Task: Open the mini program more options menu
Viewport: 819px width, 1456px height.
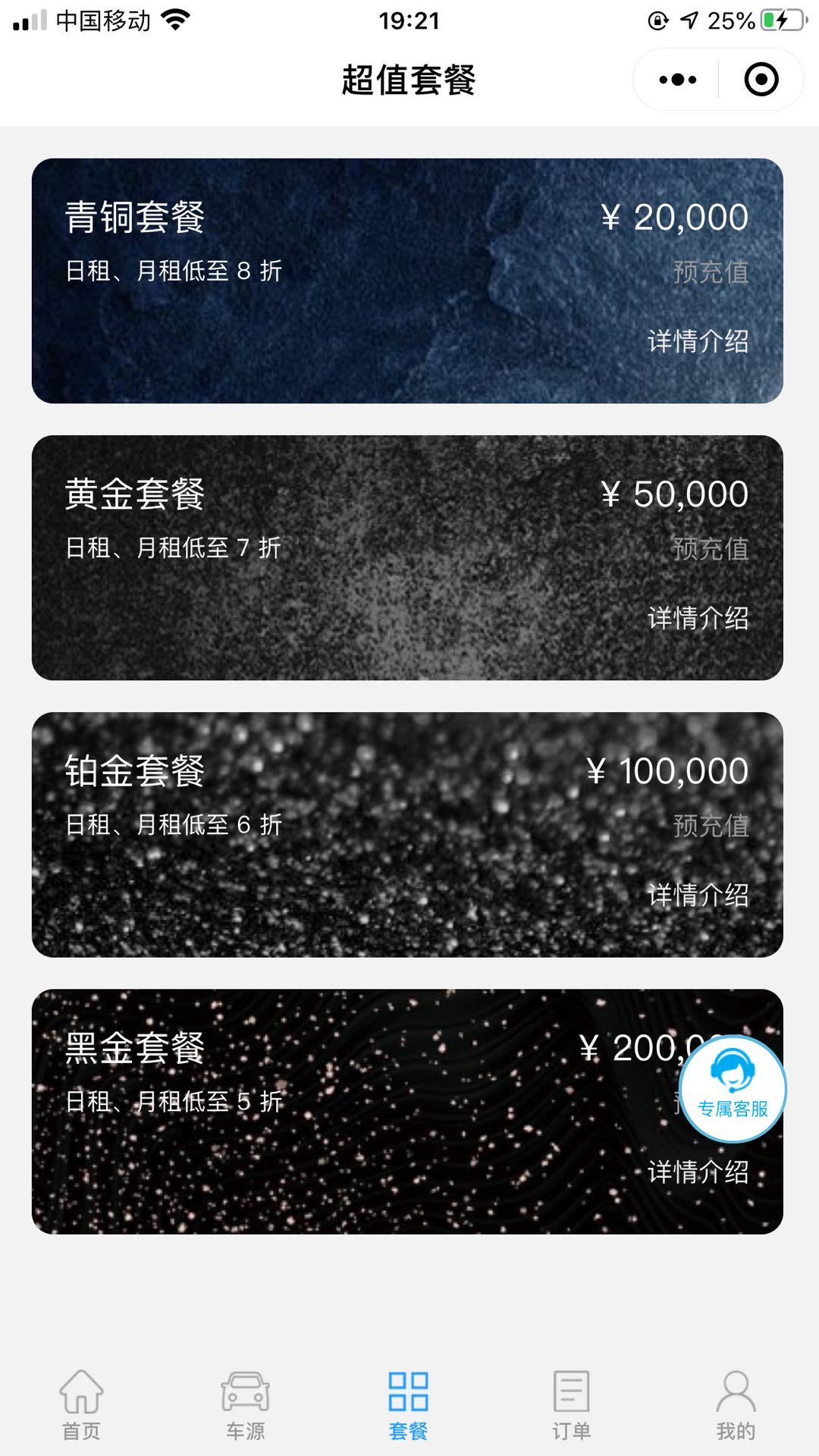Action: click(x=677, y=80)
